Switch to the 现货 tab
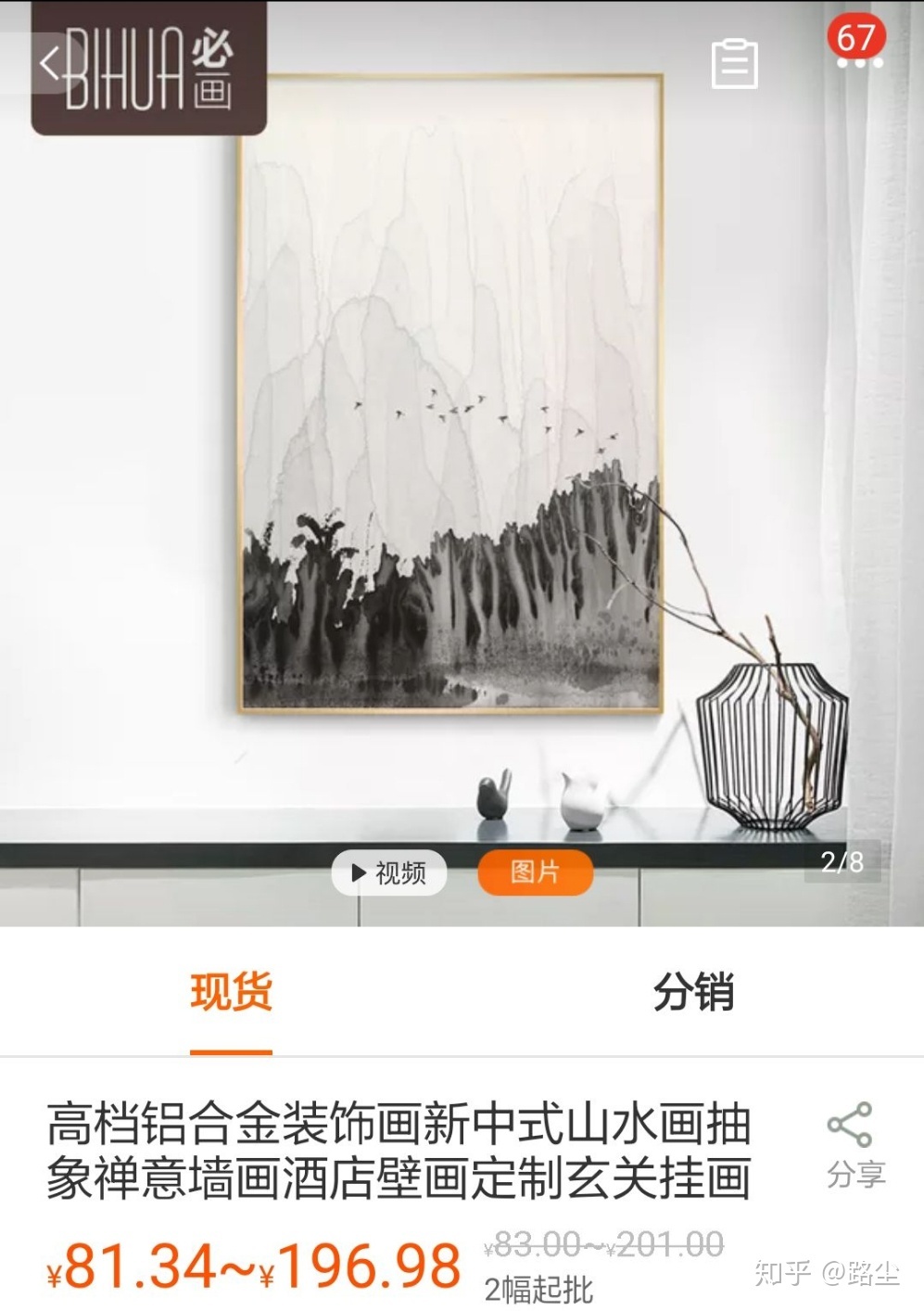This screenshot has width=924, height=1311. [x=231, y=992]
